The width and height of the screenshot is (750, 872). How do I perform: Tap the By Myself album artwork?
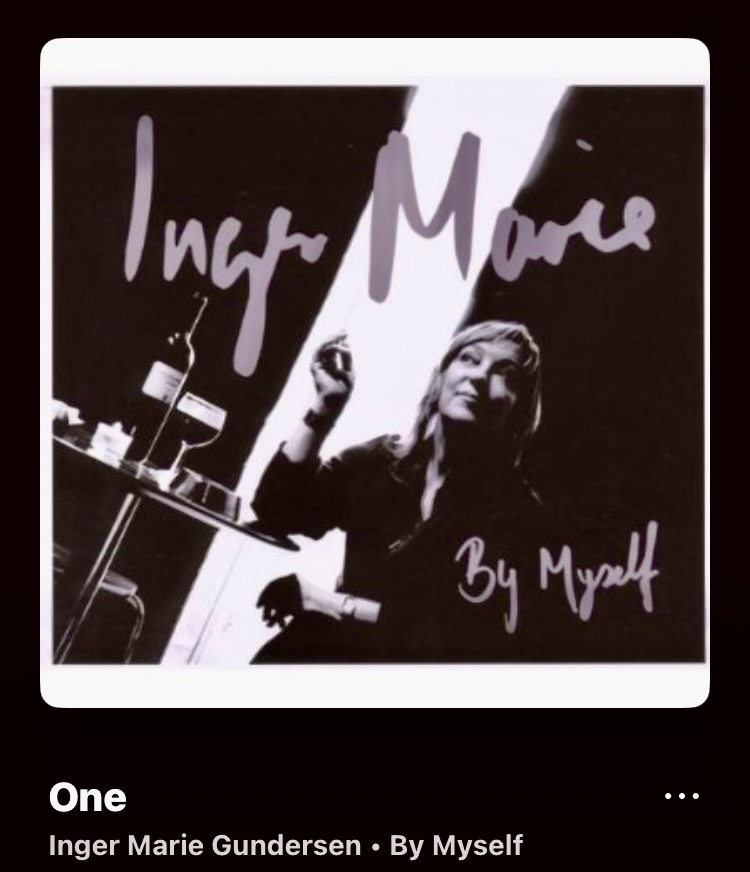tap(375, 373)
